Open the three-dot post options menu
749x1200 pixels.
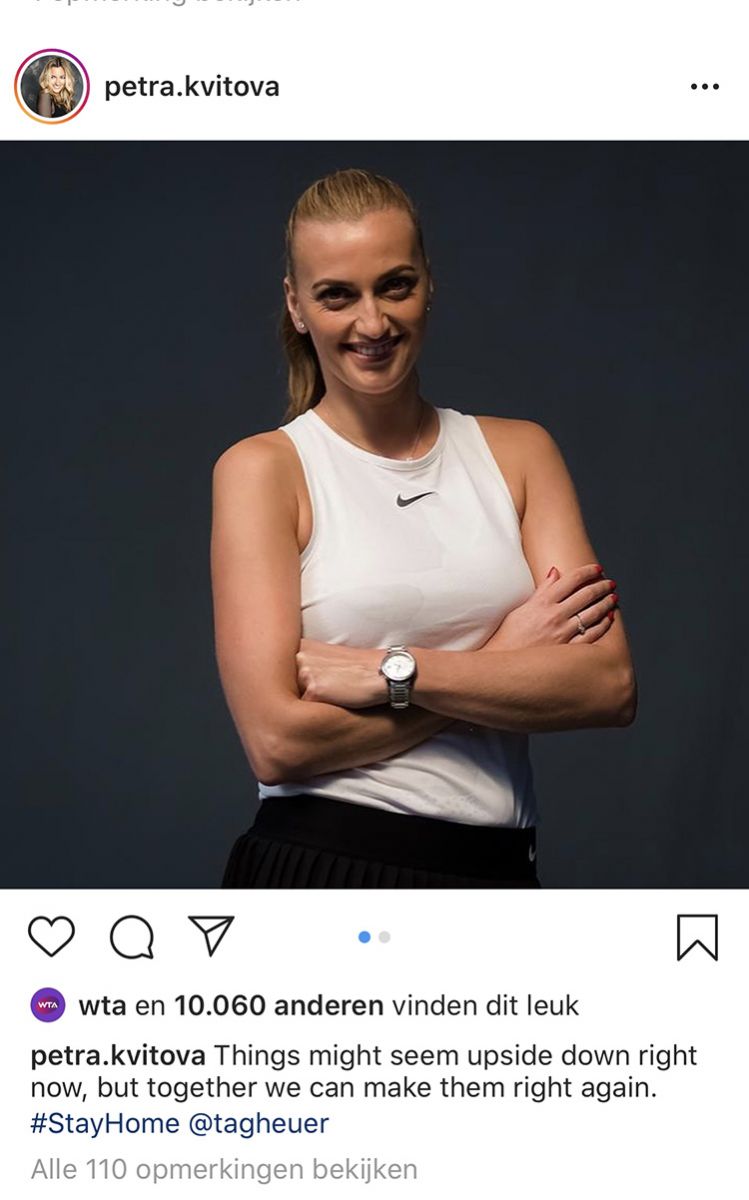click(x=704, y=87)
